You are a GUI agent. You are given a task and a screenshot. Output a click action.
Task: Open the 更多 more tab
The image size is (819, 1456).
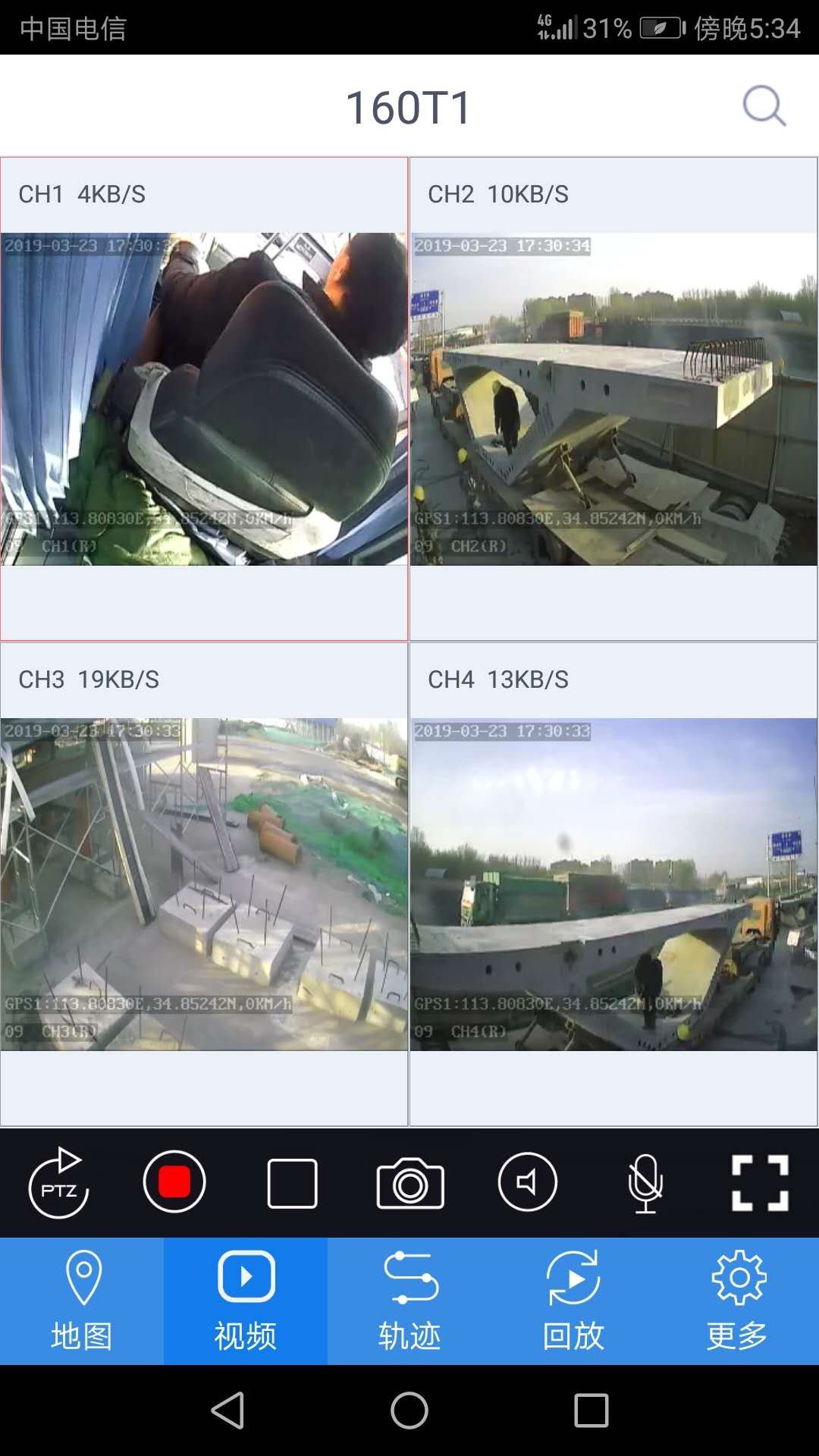point(737,1301)
